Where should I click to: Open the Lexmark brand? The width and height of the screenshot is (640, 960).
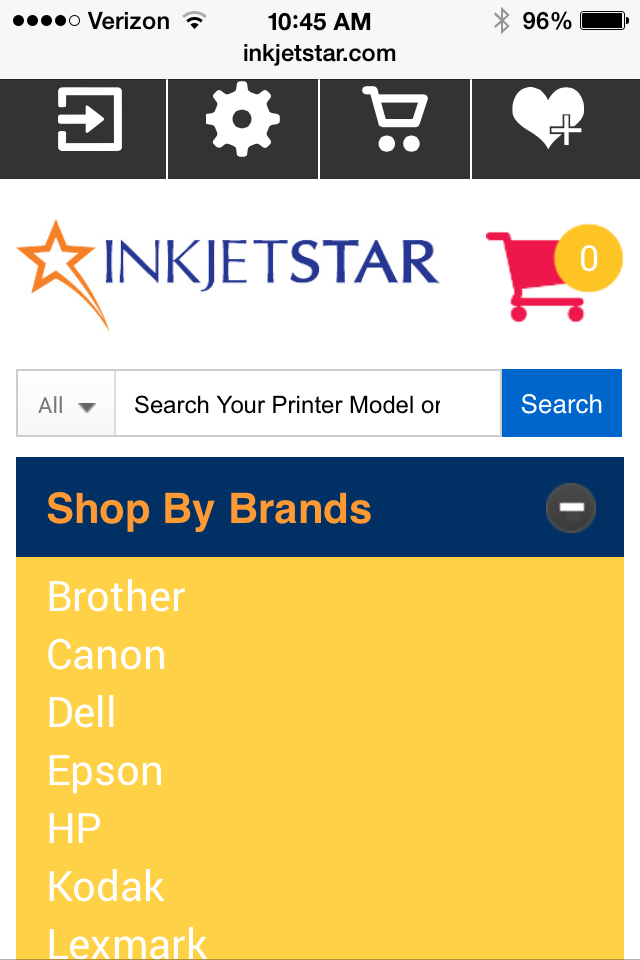[x=127, y=942]
